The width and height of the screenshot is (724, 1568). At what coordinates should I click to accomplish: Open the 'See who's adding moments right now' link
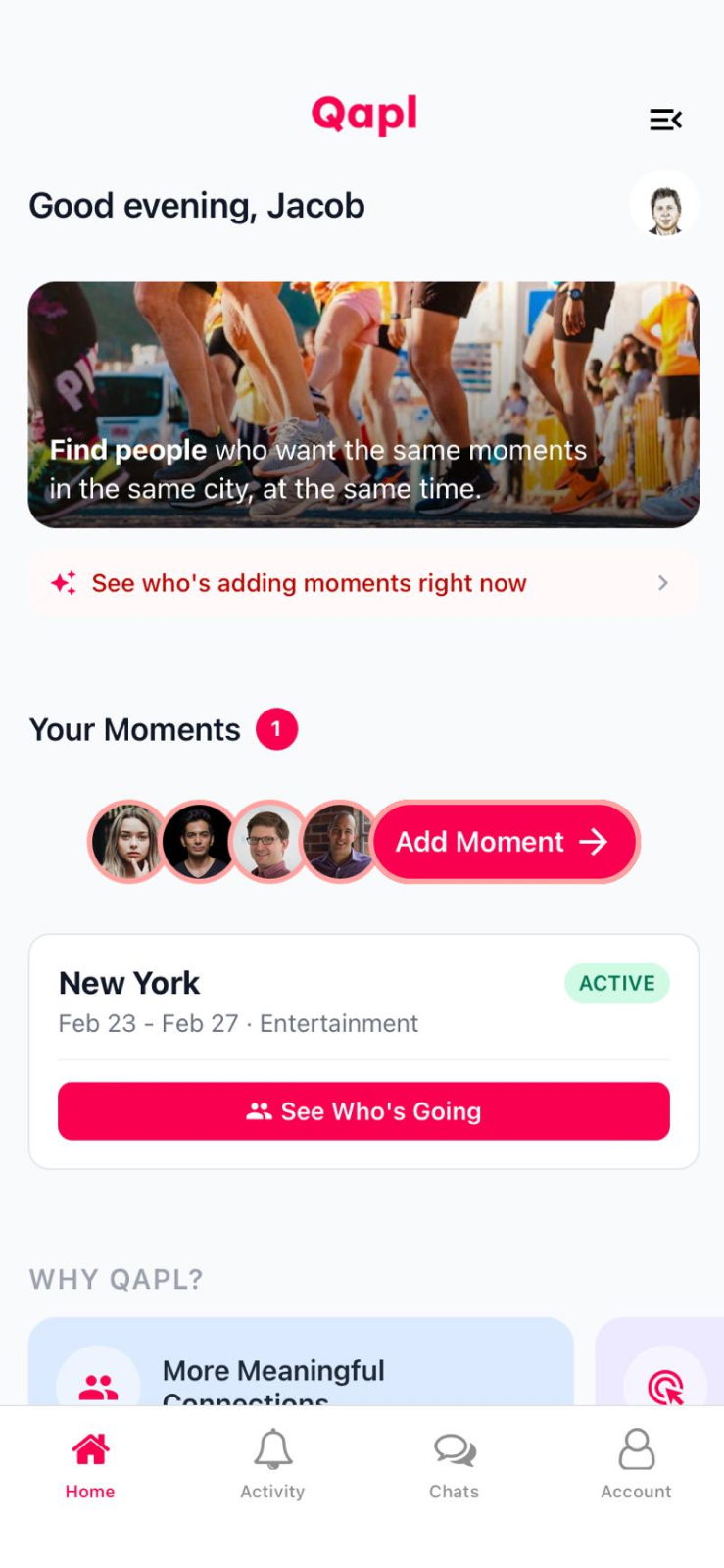click(310, 583)
